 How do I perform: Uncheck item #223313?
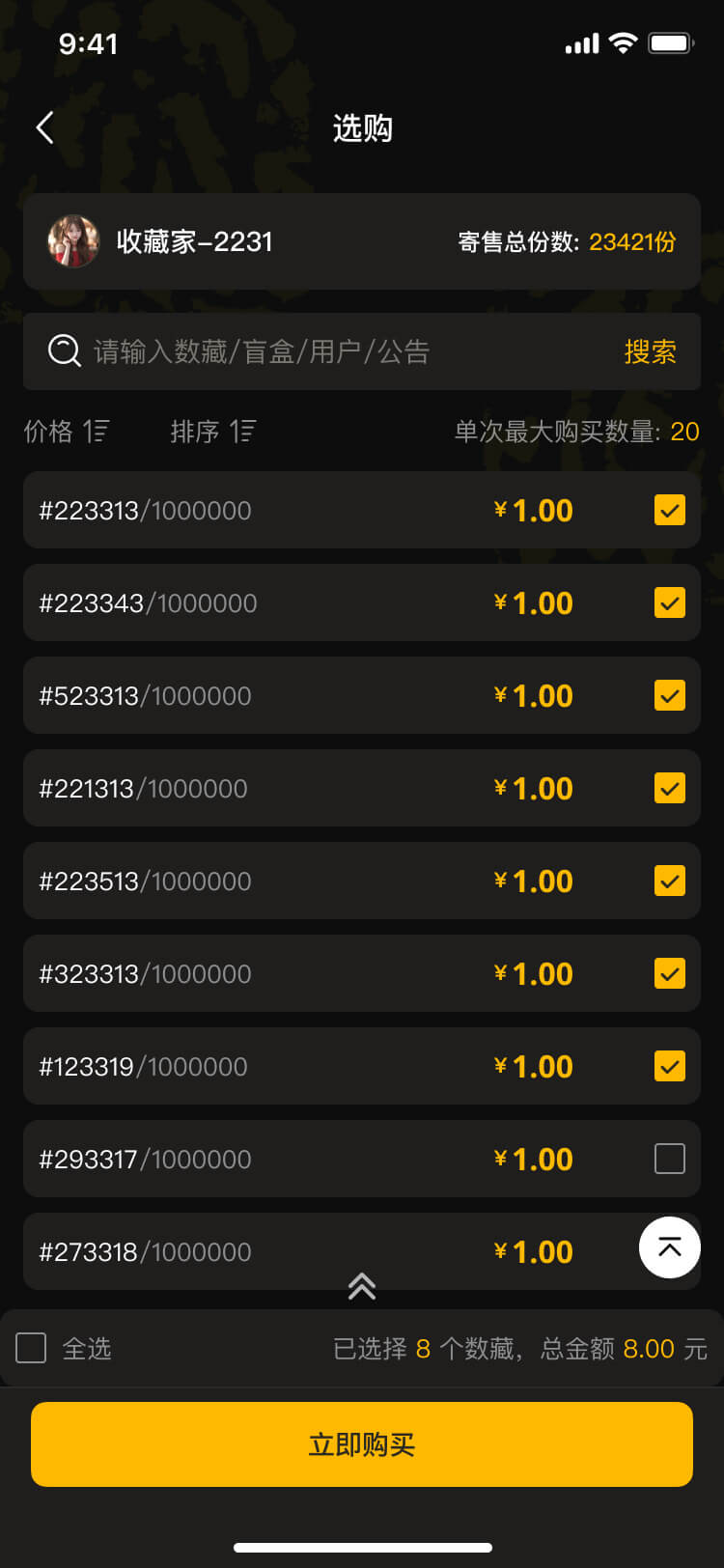coord(670,510)
